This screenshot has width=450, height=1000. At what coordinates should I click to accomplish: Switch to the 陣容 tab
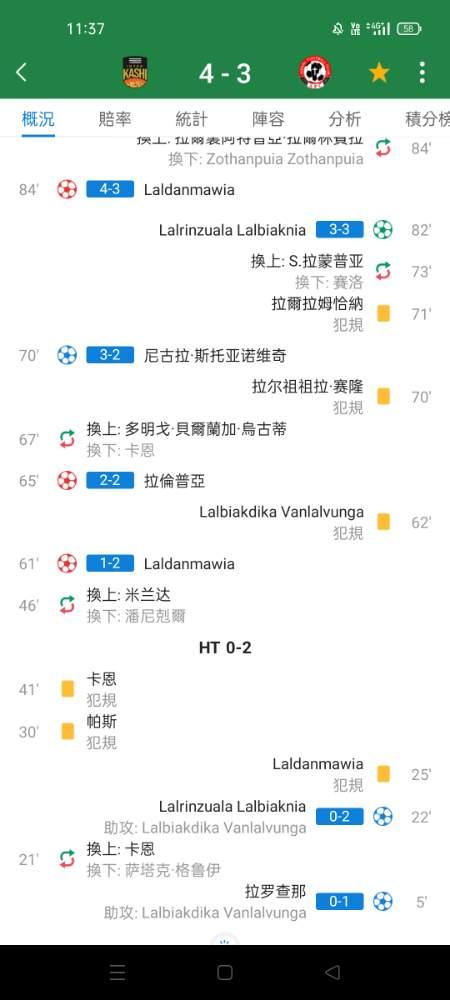268,119
